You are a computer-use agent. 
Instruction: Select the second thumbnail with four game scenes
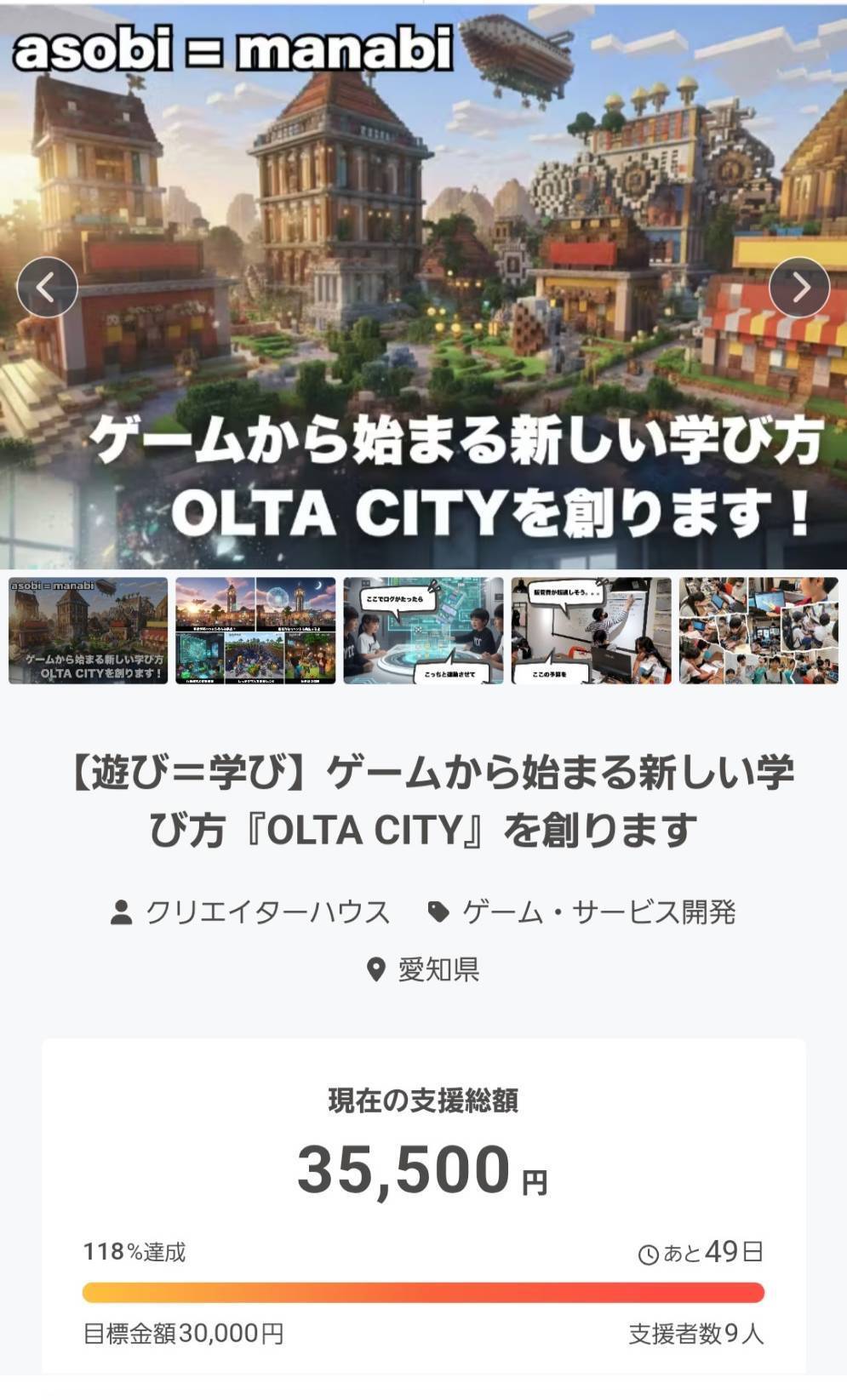pos(255,631)
